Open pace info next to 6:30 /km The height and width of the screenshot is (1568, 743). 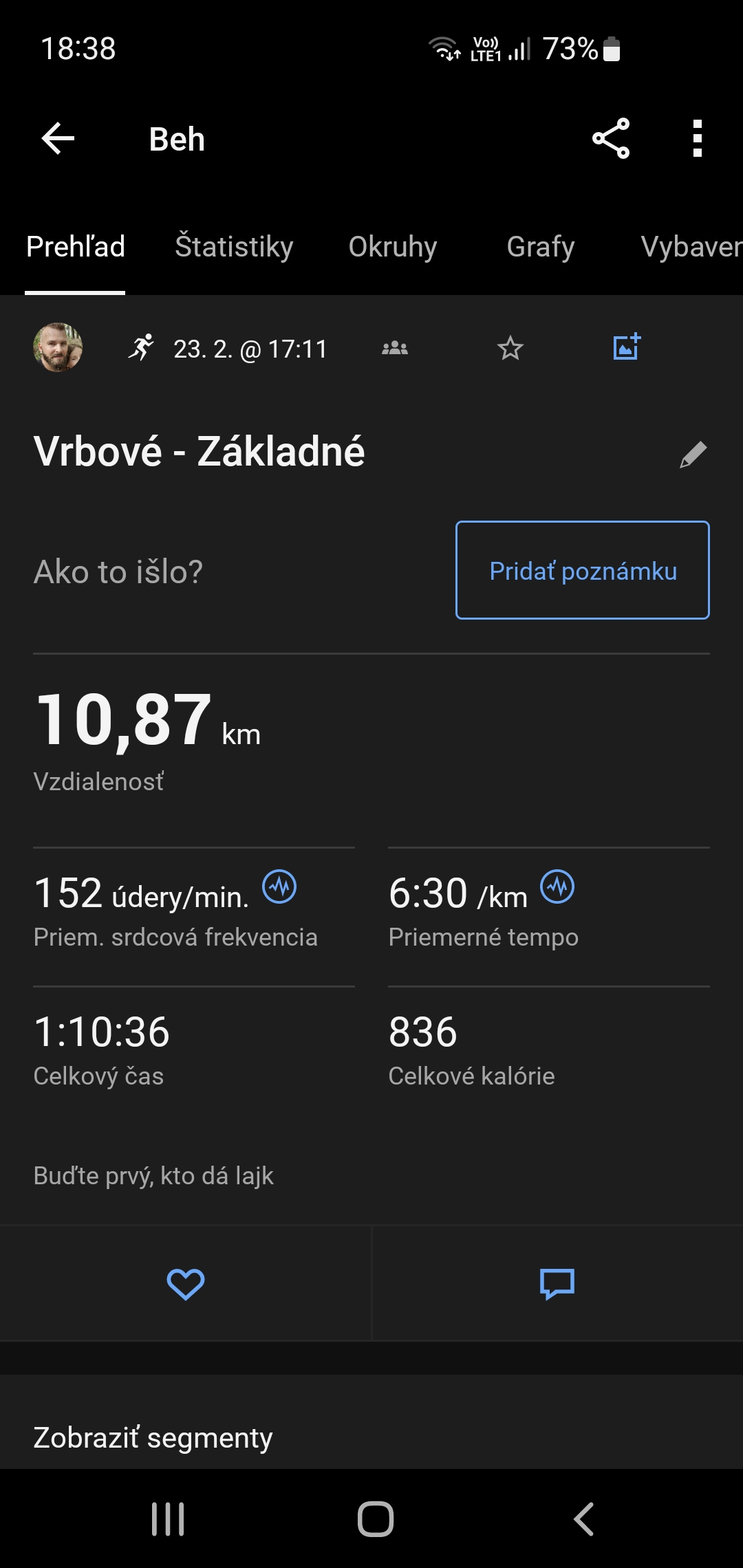click(x=557, y=886)
